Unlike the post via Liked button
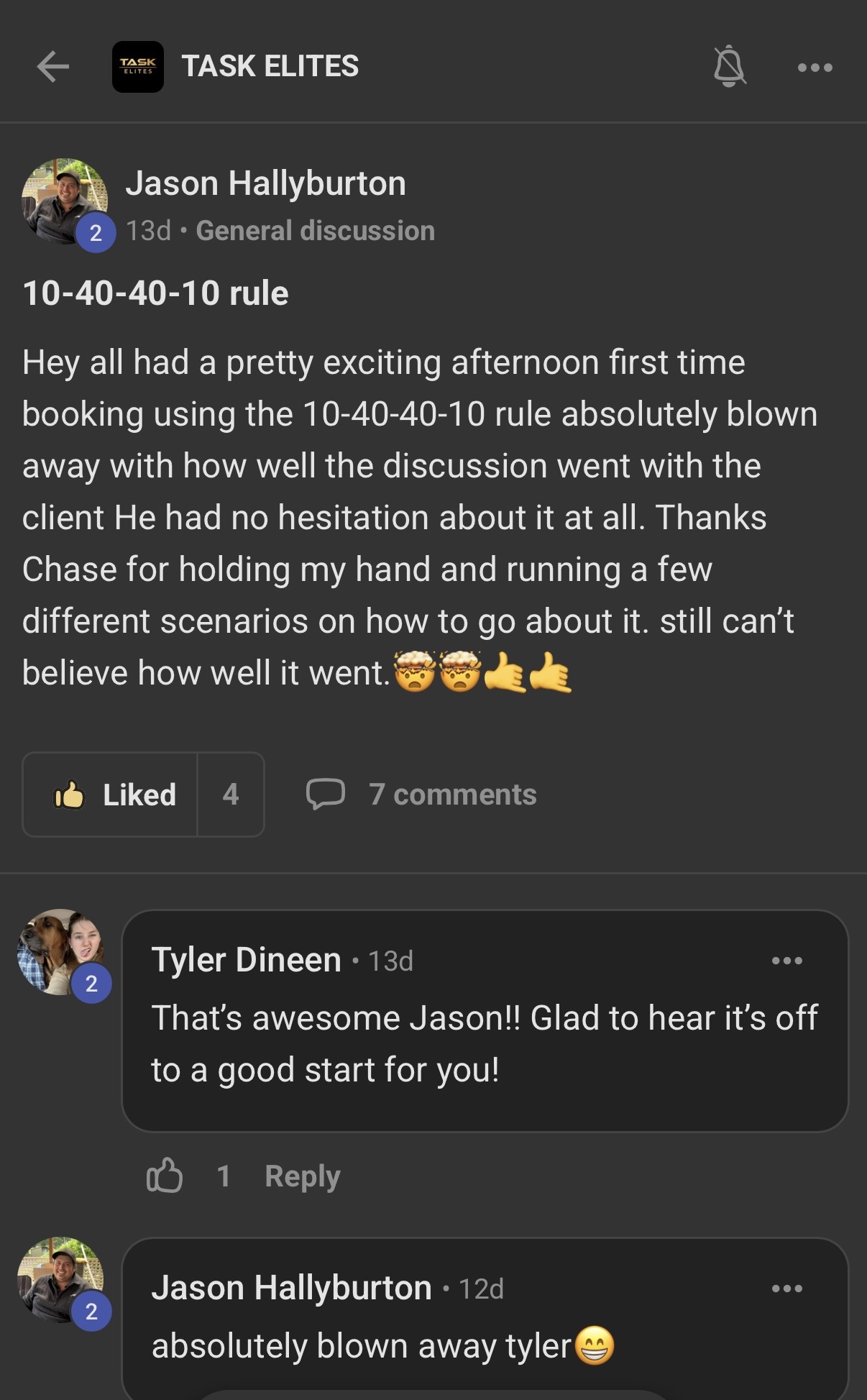Screen dimensions: 867x1400 click(x=111, y=795)
